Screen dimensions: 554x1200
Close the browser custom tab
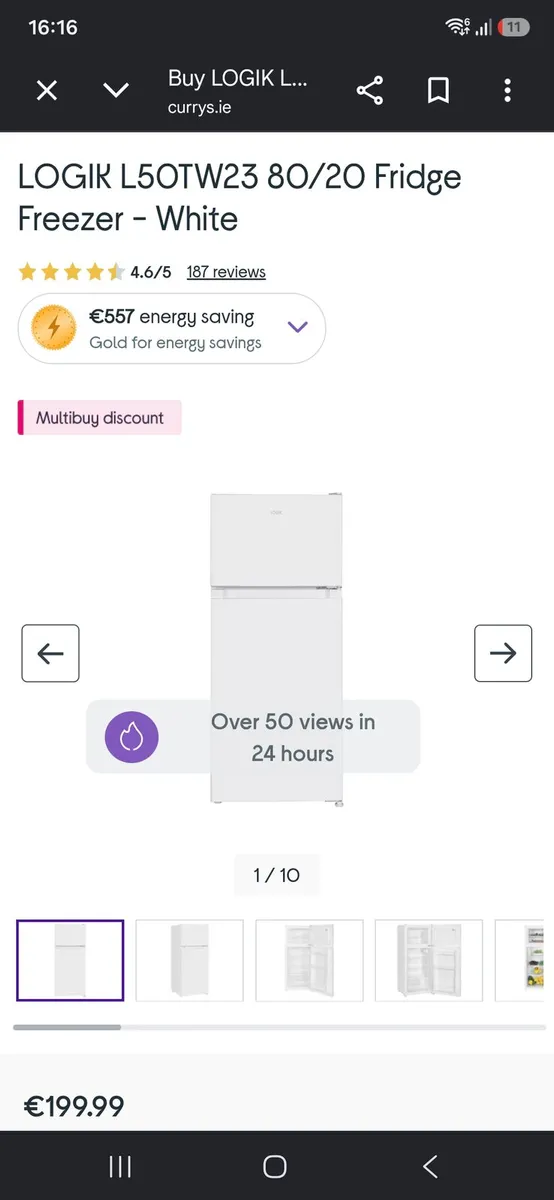click(47, 91)
